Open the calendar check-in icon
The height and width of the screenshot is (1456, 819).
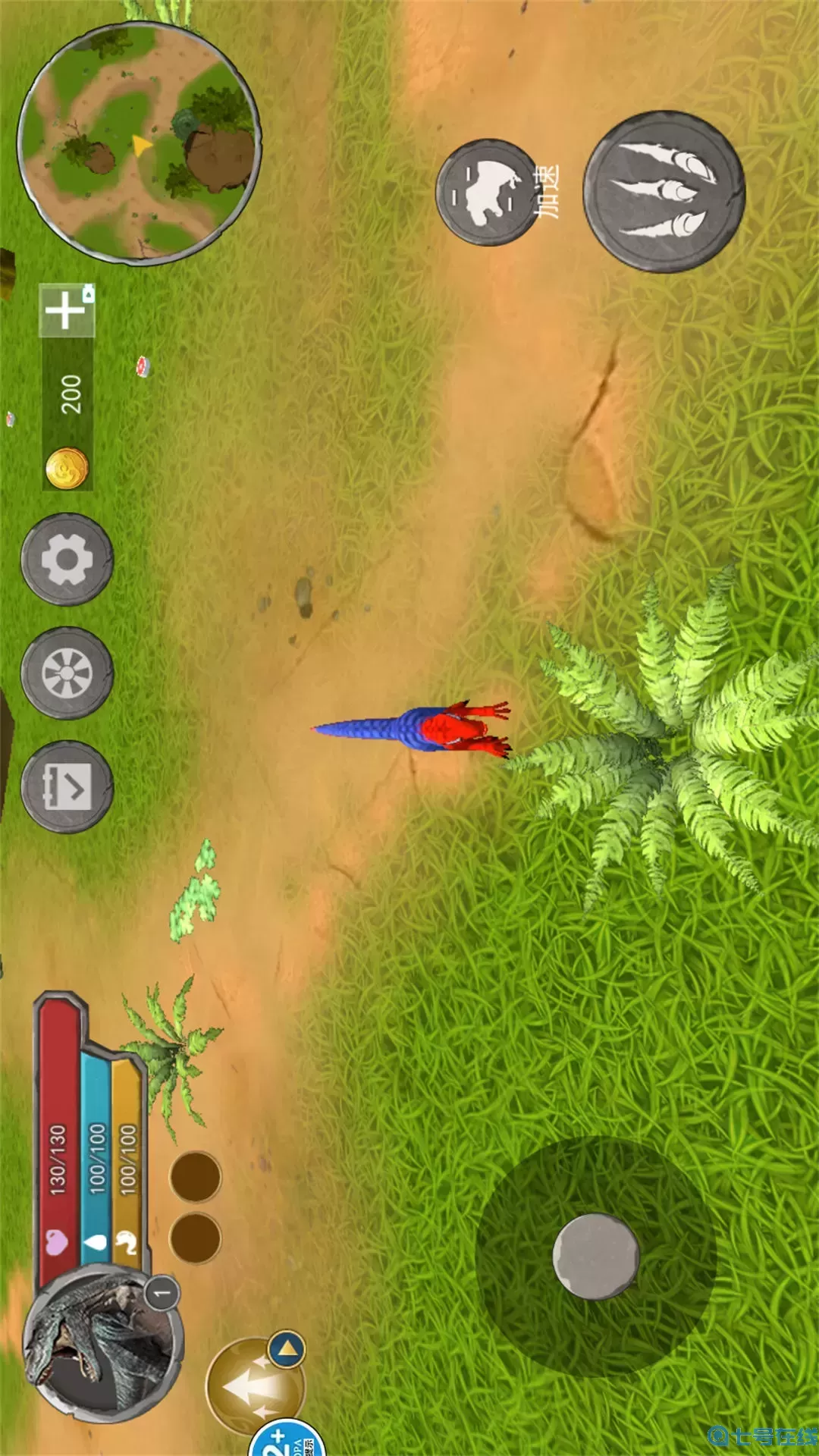click(x=67, y=786)
